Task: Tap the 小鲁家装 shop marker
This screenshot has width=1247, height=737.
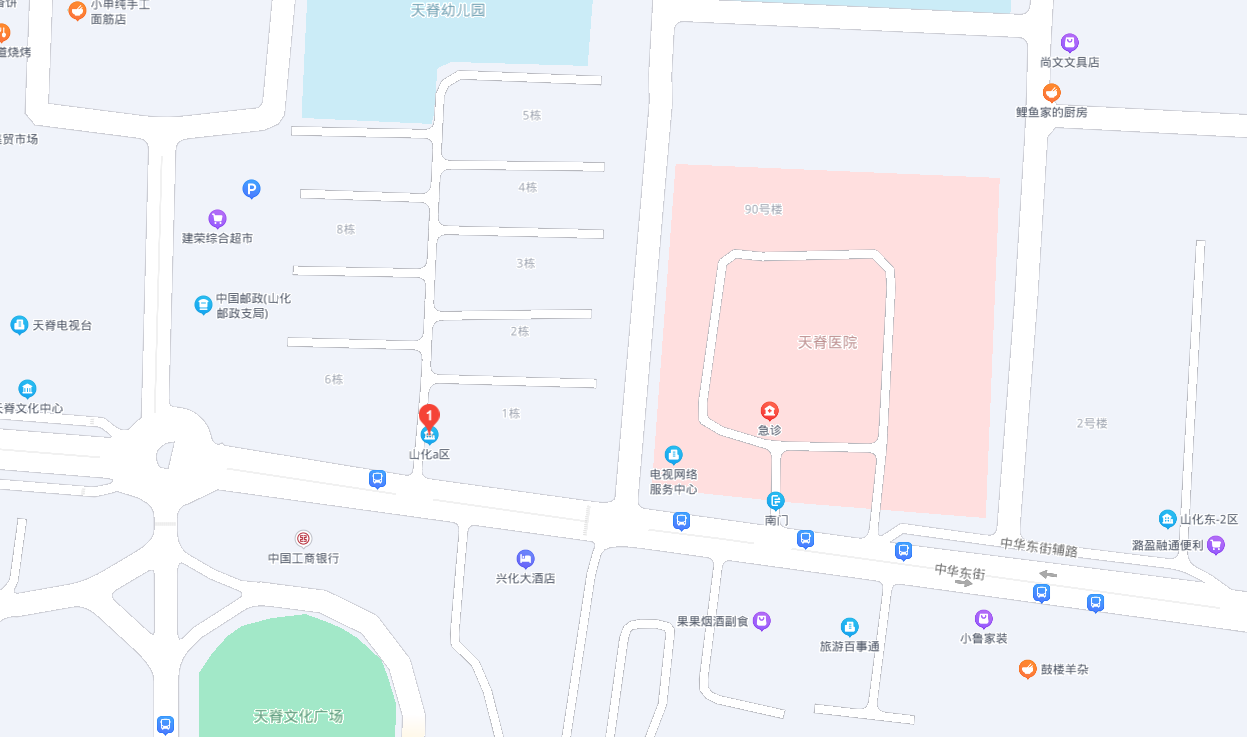Action: [x=983, y=619]
